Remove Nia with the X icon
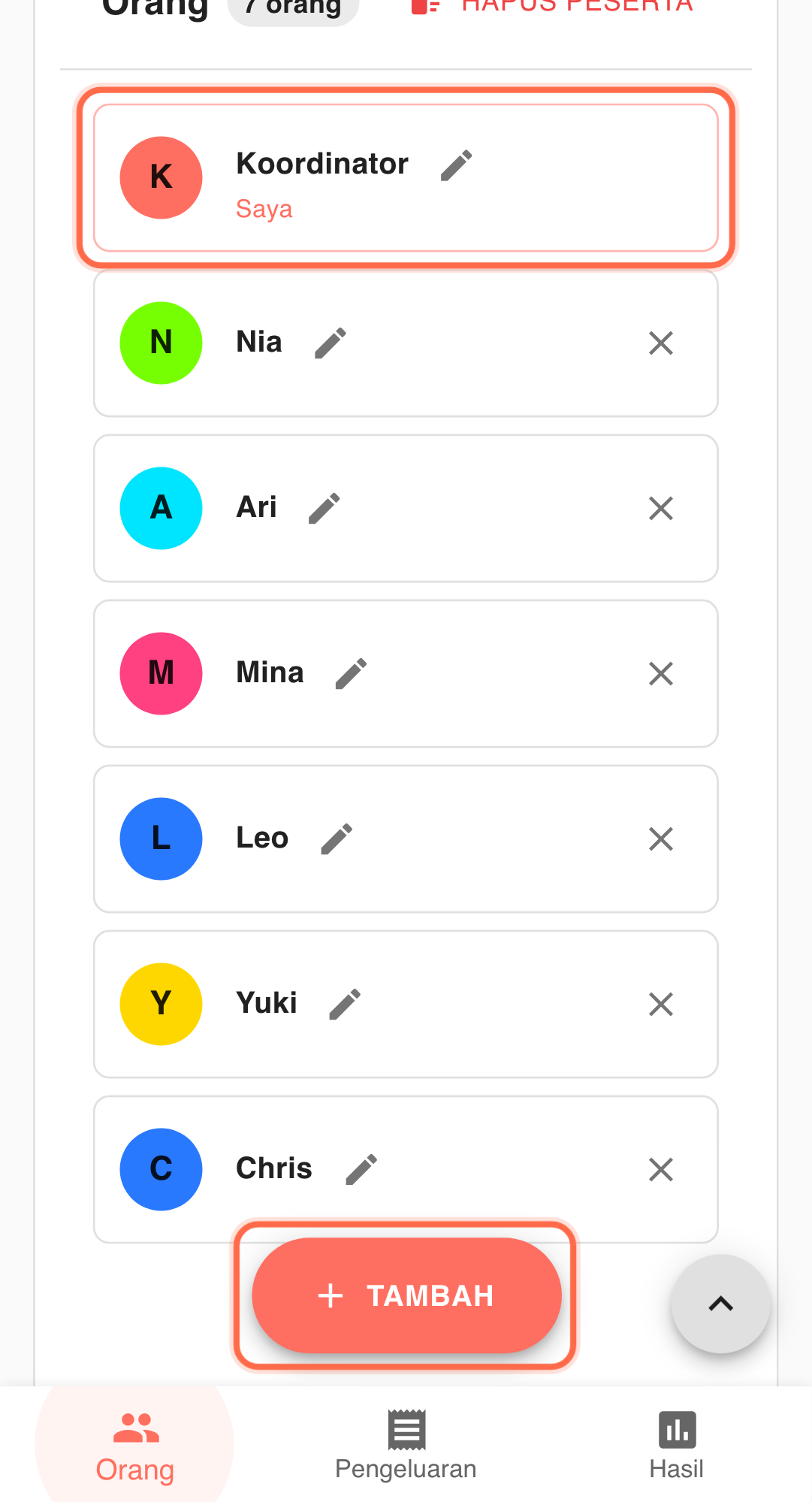The width and height of the screenshot is (812, 1502). (x=660, y=343)
